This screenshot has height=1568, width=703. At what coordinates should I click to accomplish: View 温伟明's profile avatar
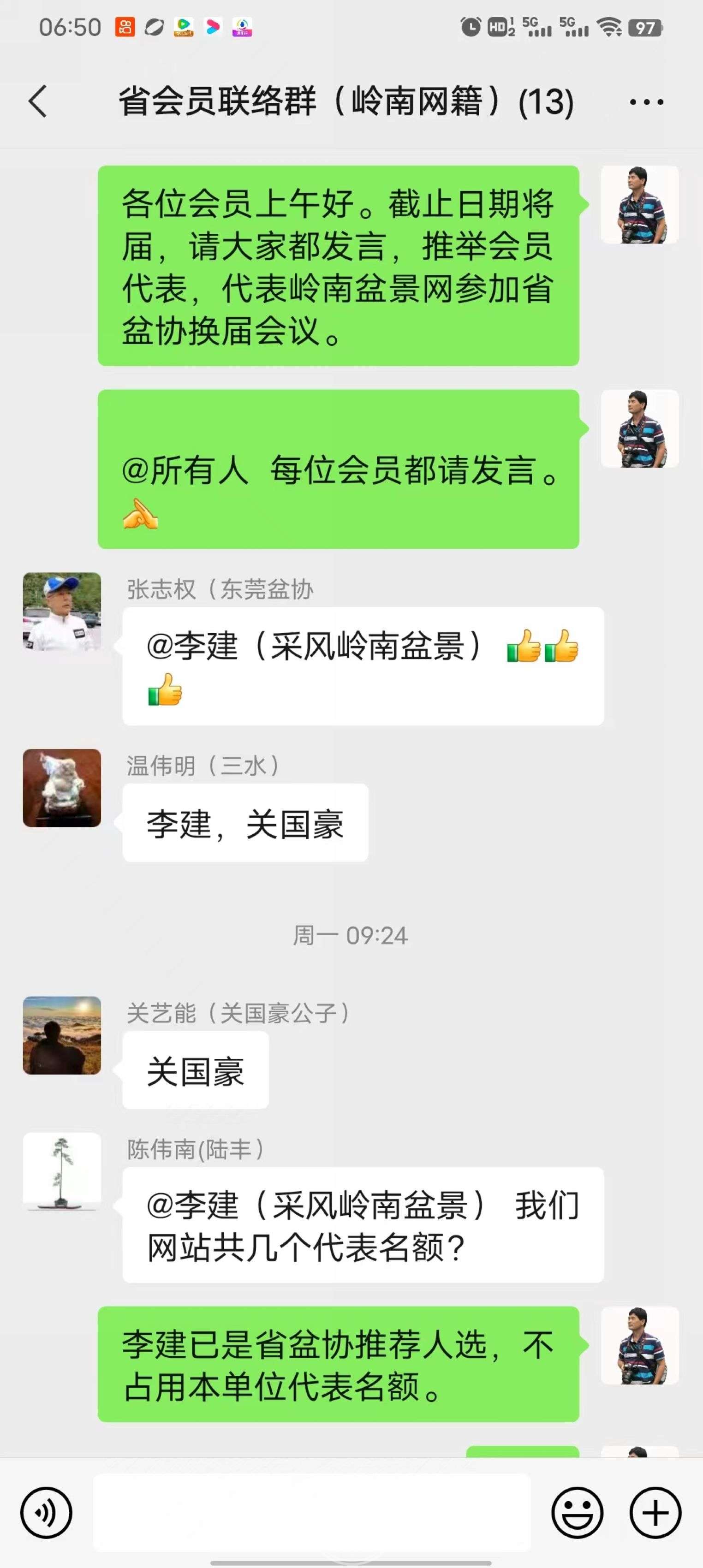click(x=62, y=788)
